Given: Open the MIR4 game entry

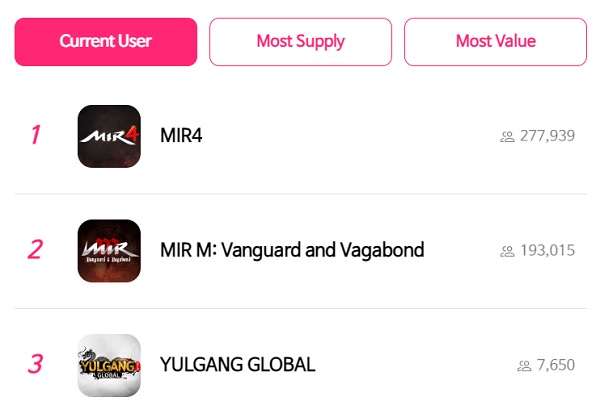Looking at the screenshot, I should tap(181, 136).
